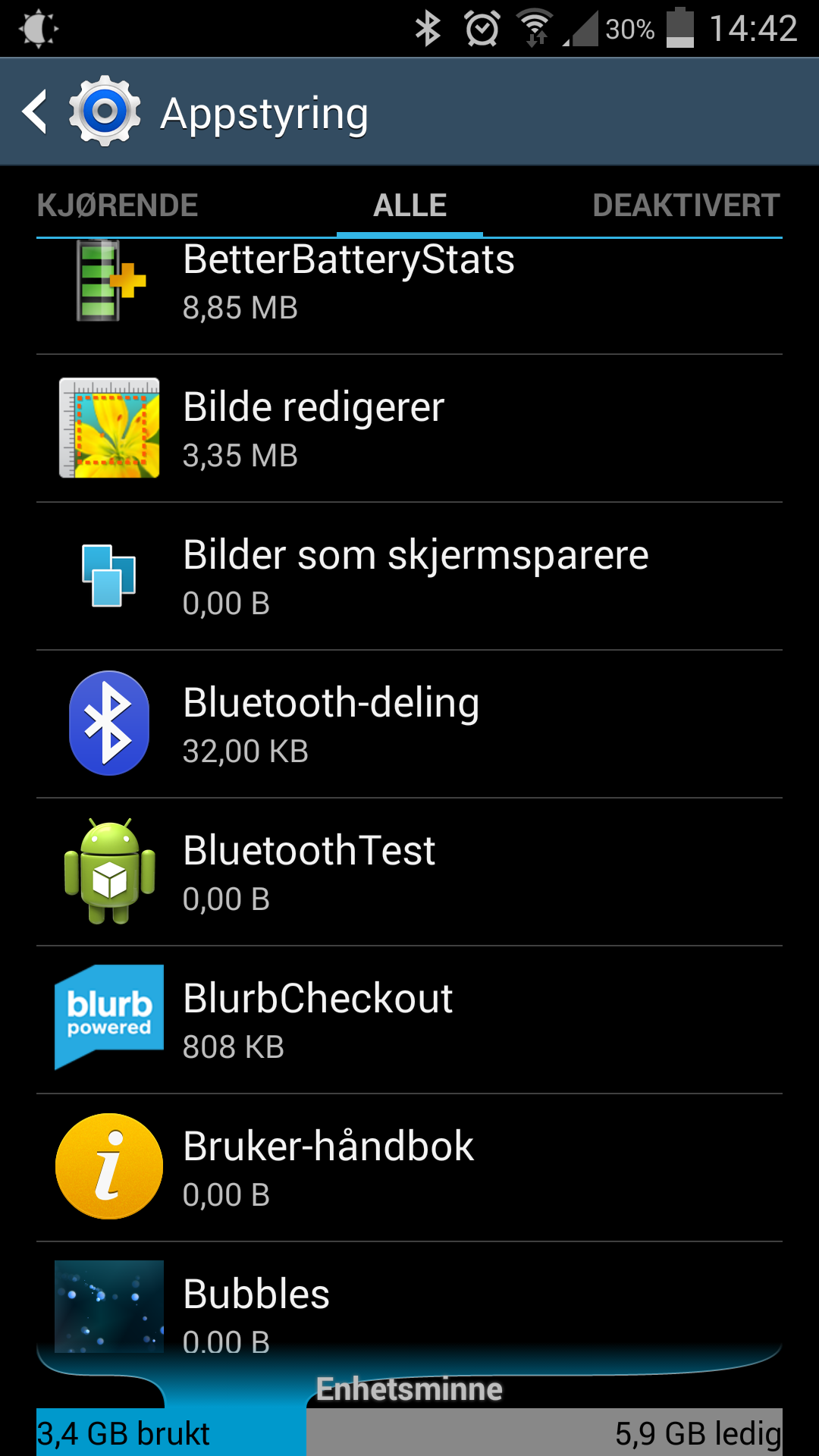819x1456 pixels.
Task: Open Bilder som skjermsparere entry
Action: [409, 576]
